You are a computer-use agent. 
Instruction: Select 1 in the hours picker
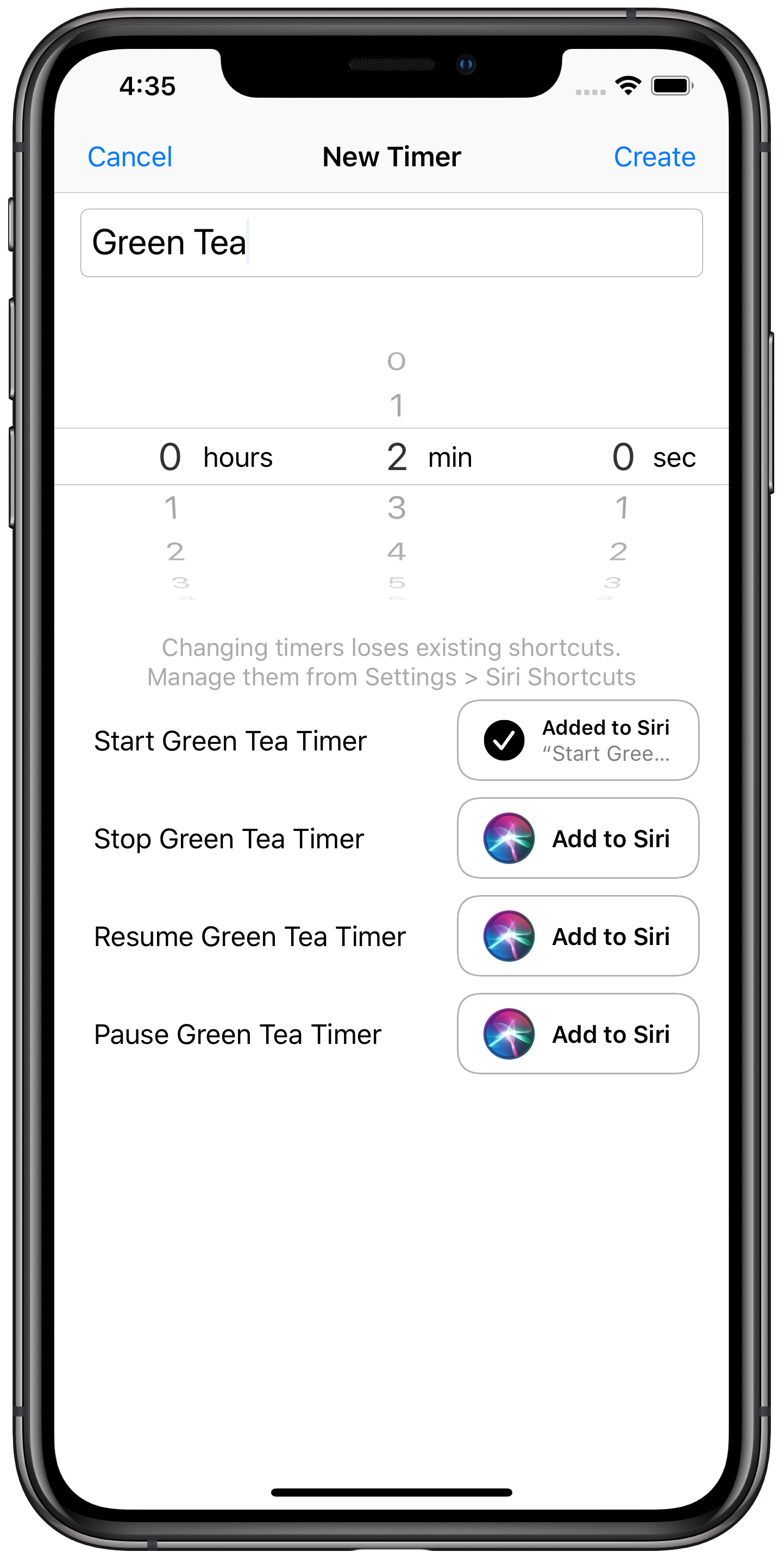172,508
